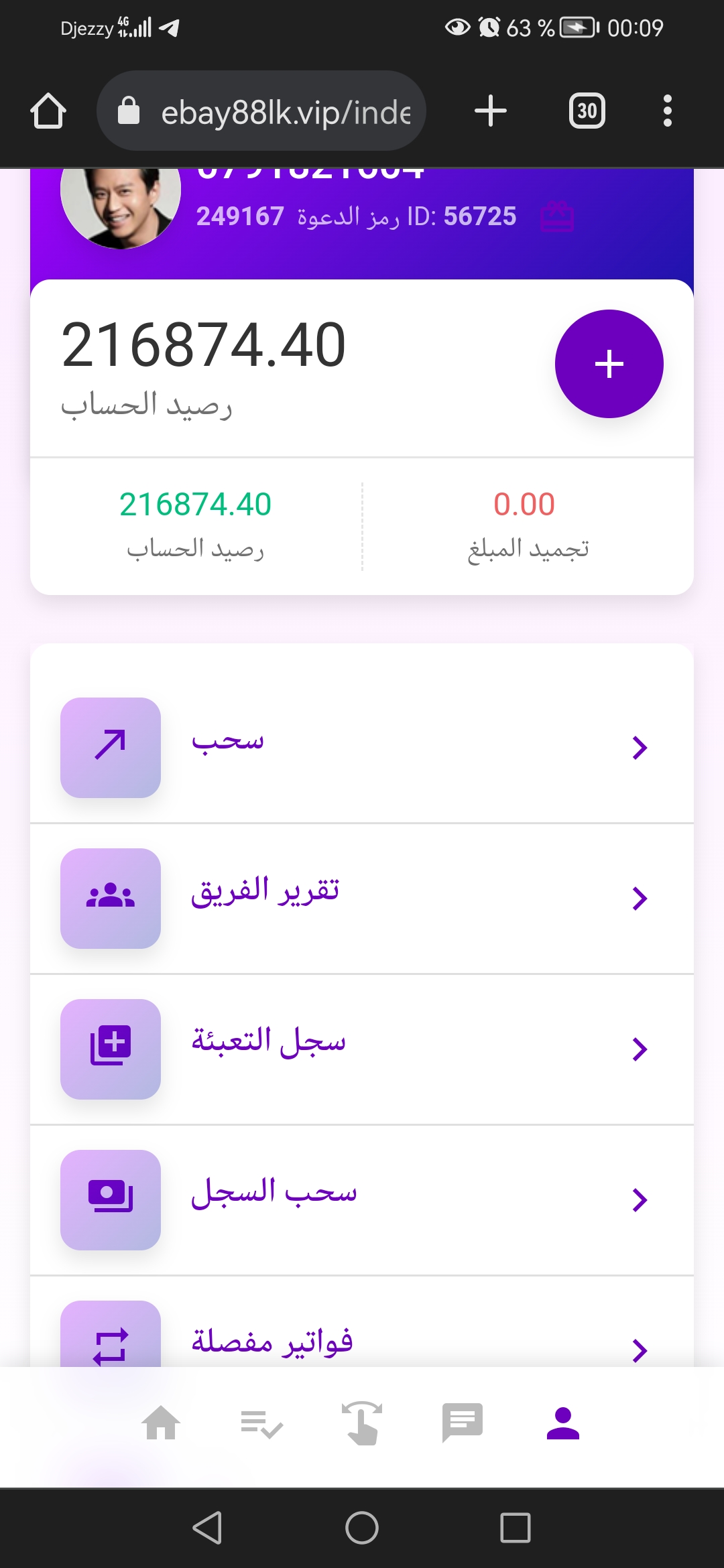Go back with the system back button
The height and width of the screenshot is (1568, 724).
pos(207,1528)
